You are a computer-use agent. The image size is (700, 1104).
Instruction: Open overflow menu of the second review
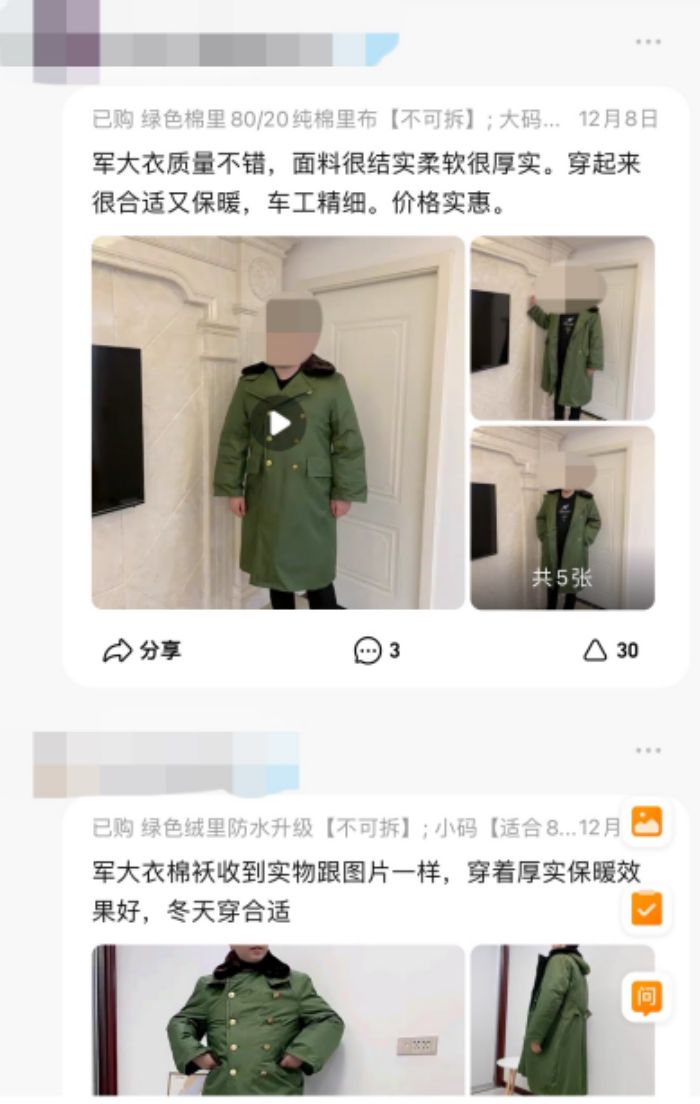click(647, 750)
